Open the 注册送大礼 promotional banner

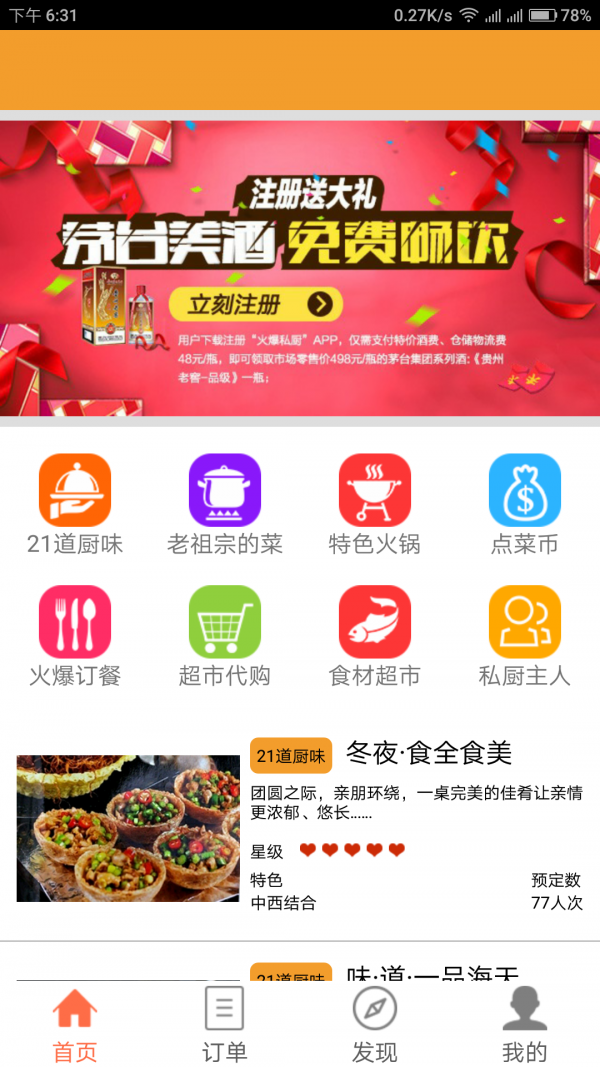300,268
